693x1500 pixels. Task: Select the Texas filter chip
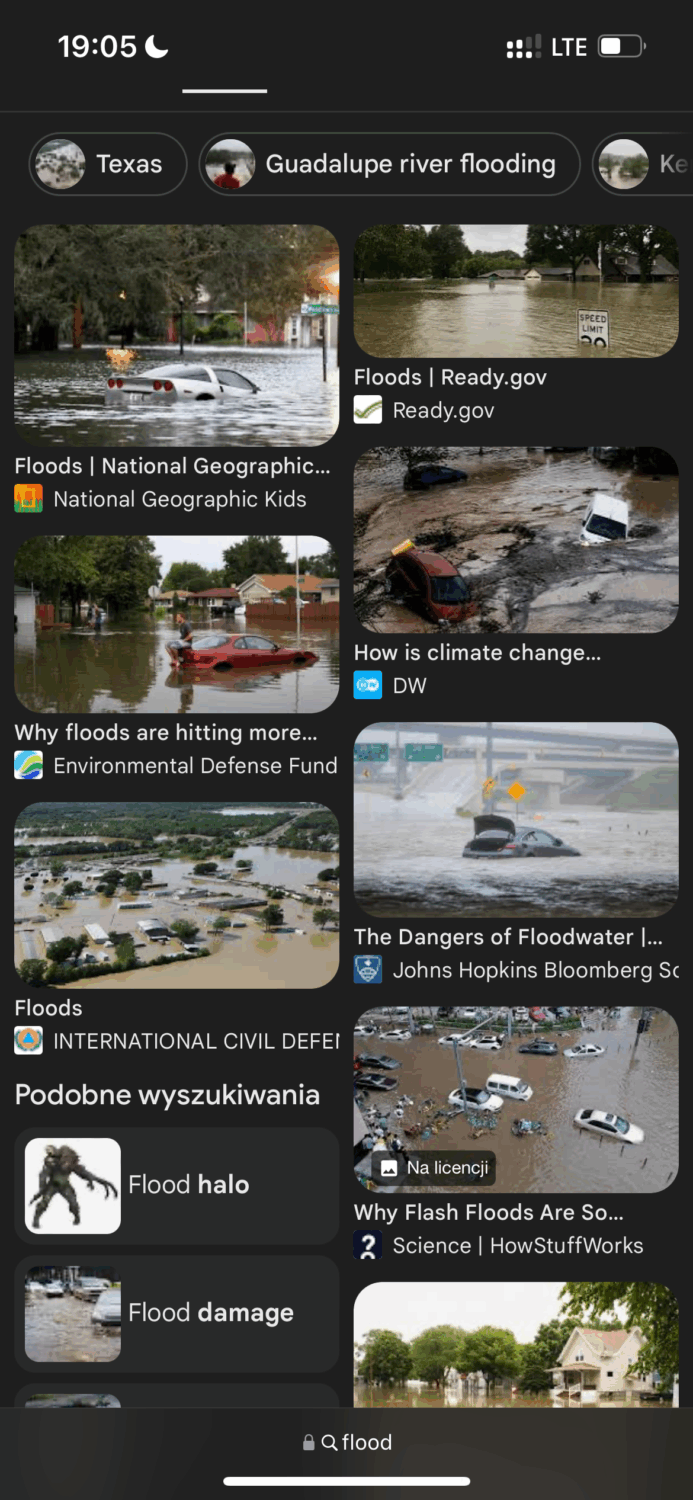coord(108,164)
